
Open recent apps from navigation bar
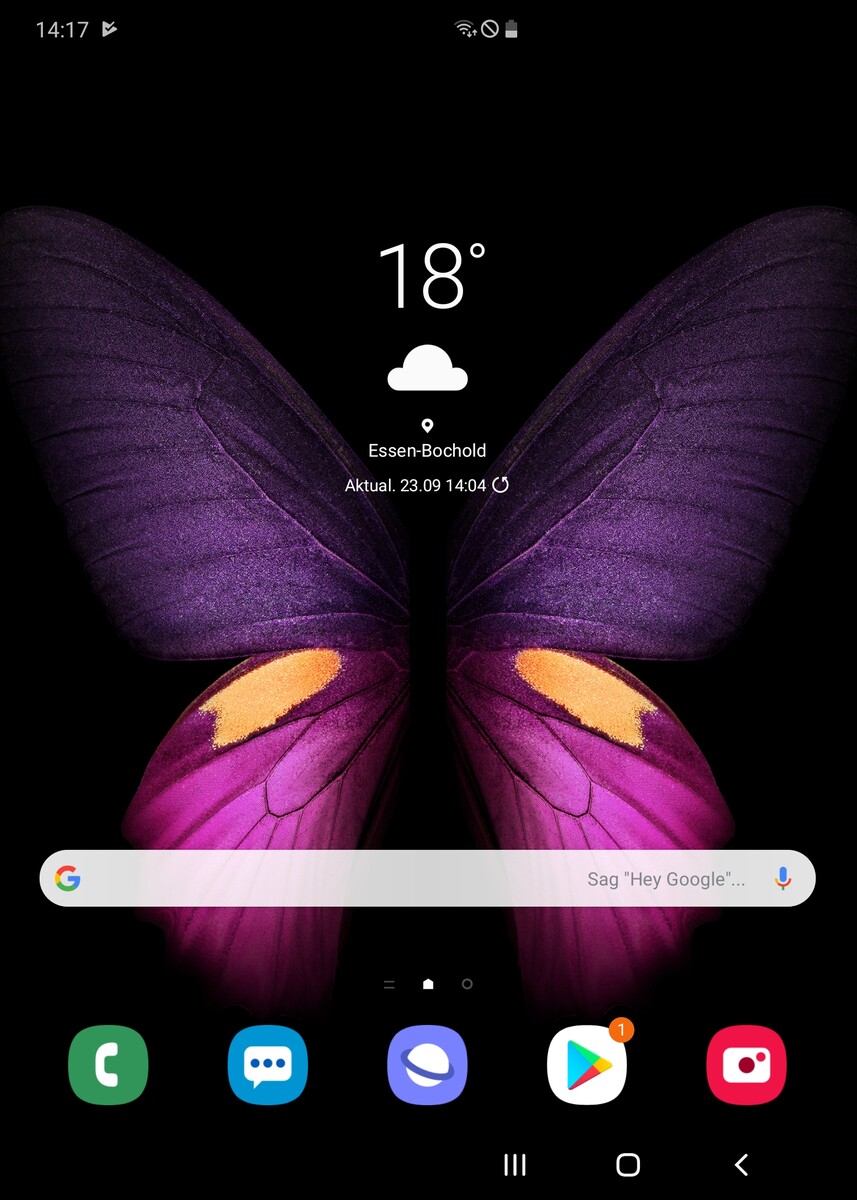[515, 1164]
